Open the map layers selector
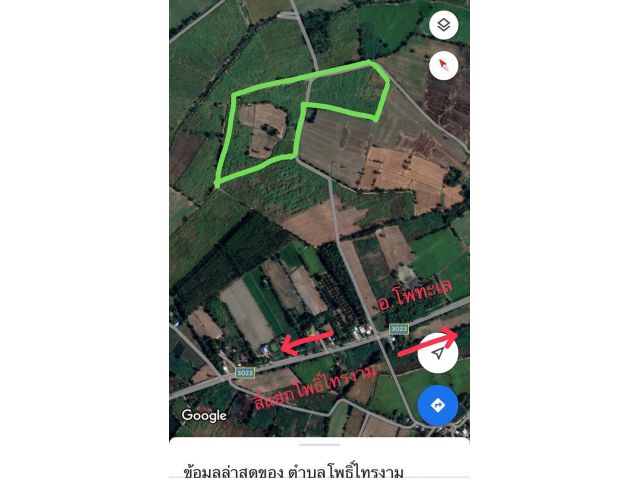This screenshot has height=480, width=640. [444, 25]
